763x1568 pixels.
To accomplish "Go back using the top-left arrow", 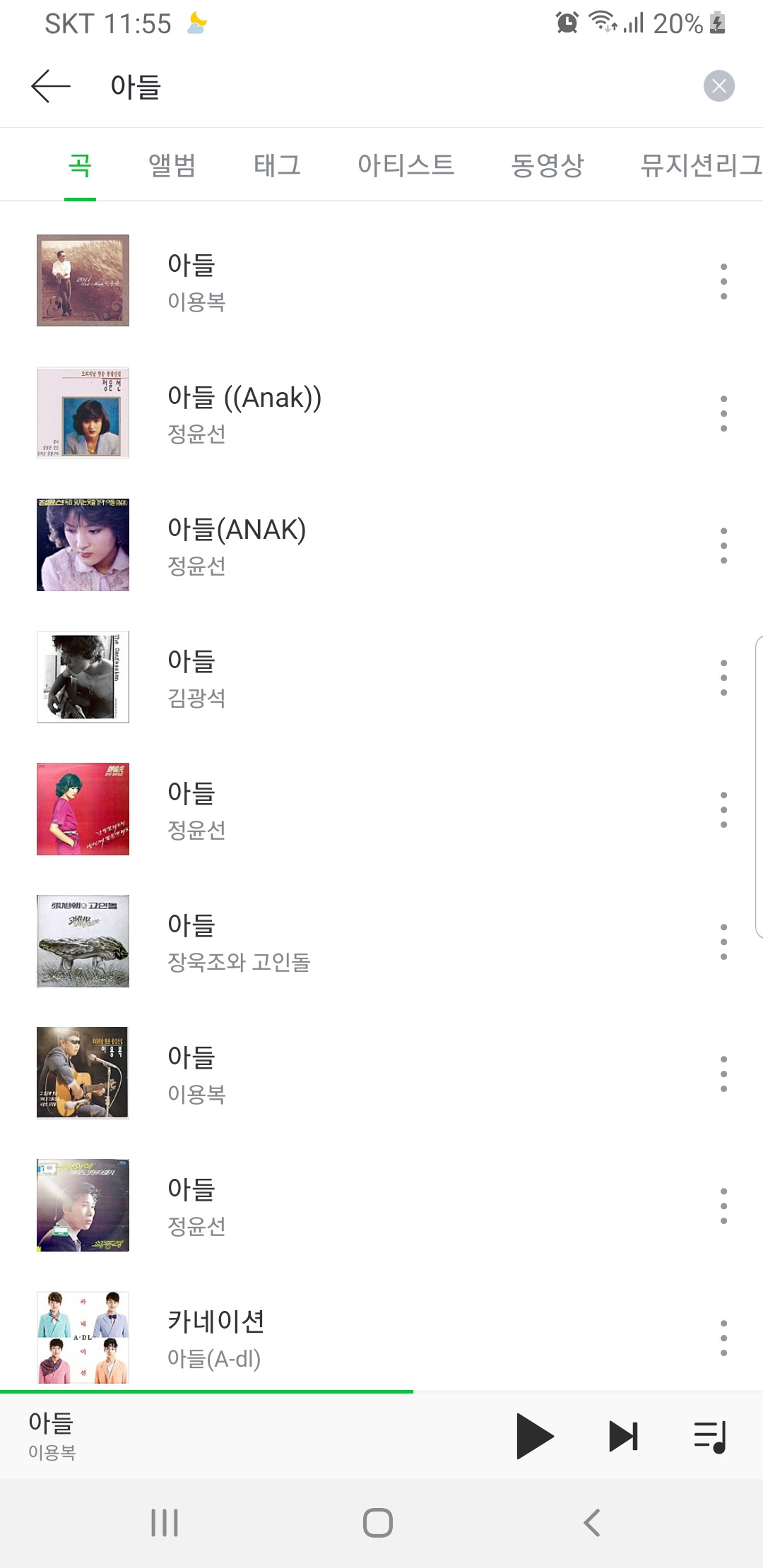I will [51, 86].
